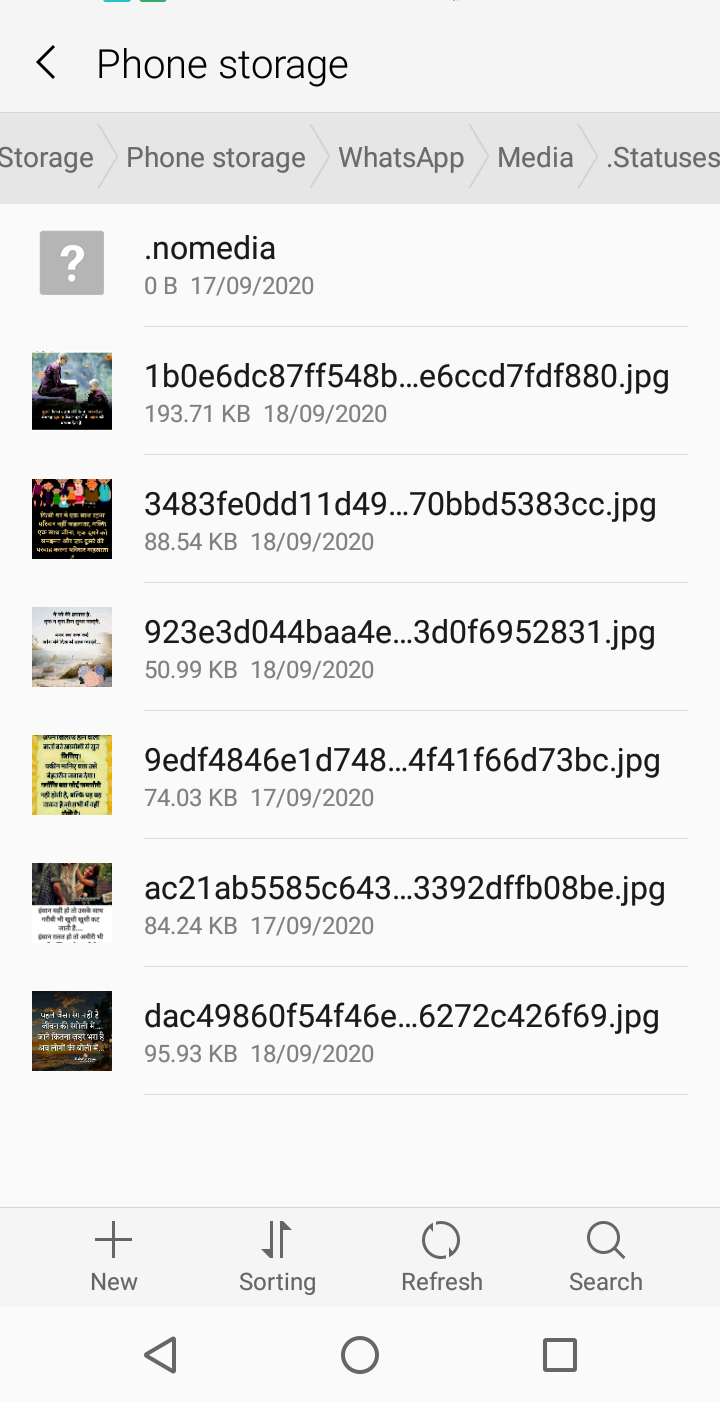
Task: Go back using the top-left arrow
Action: tap(46, 63)
